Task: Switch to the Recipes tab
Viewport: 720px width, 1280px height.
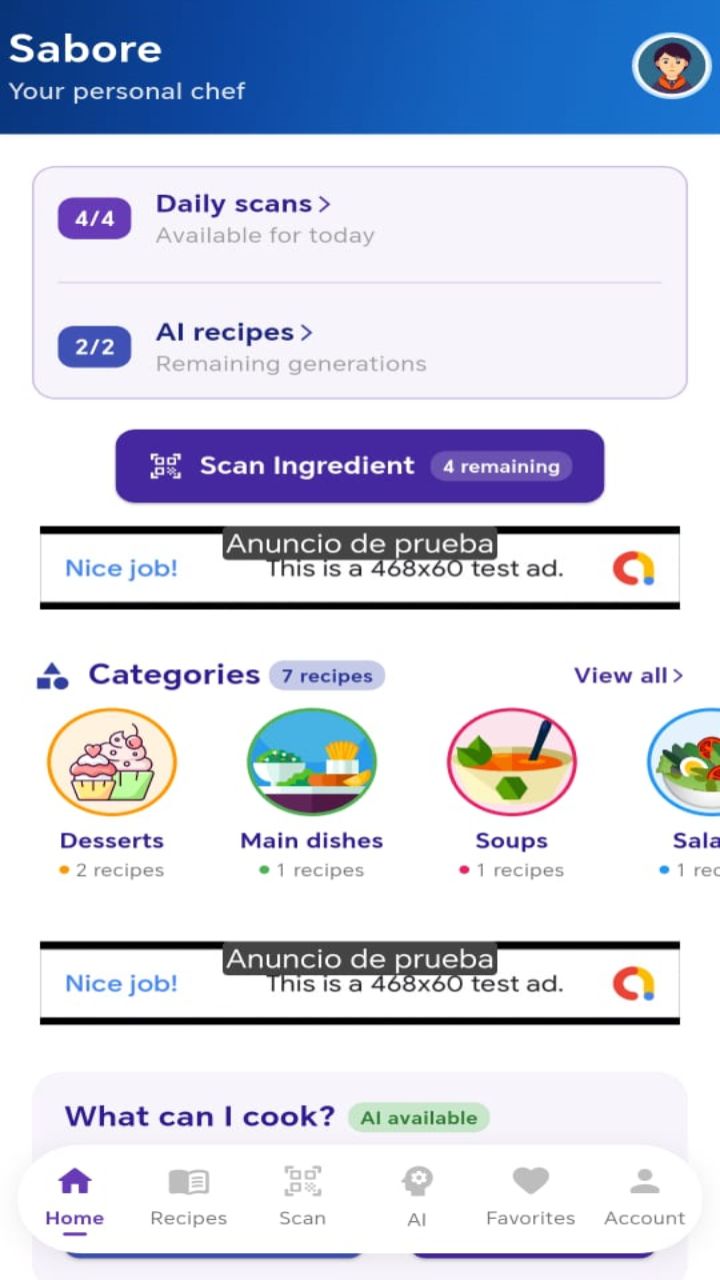Action: pos(189,1197)
